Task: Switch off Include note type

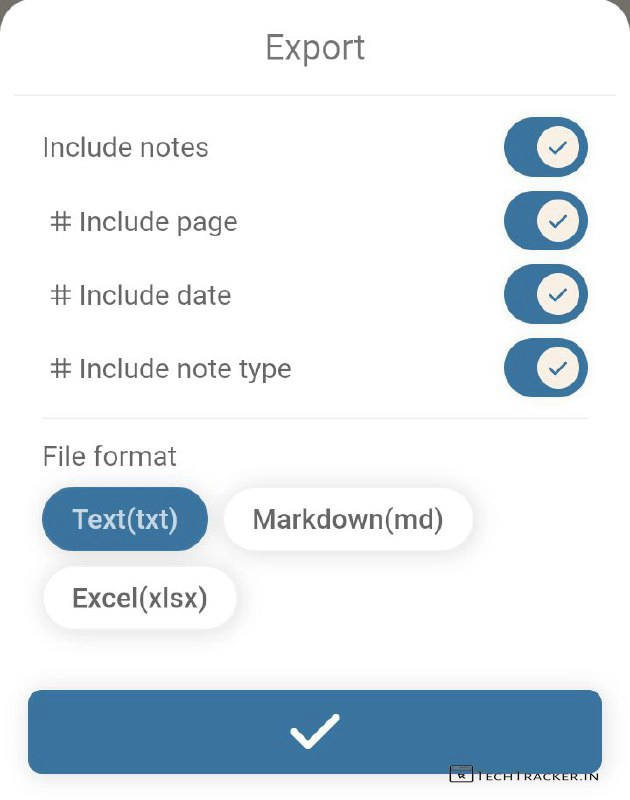Action: point(545,368)
